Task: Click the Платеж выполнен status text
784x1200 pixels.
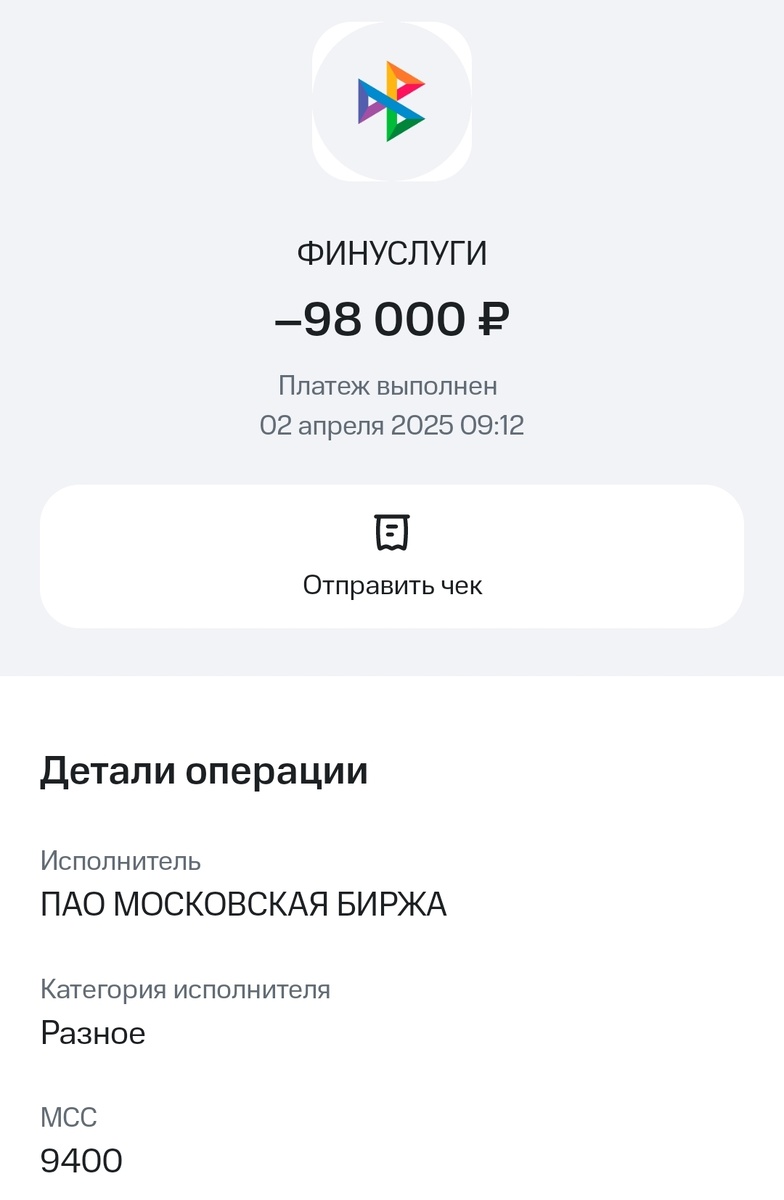Action: coord(392,386)
